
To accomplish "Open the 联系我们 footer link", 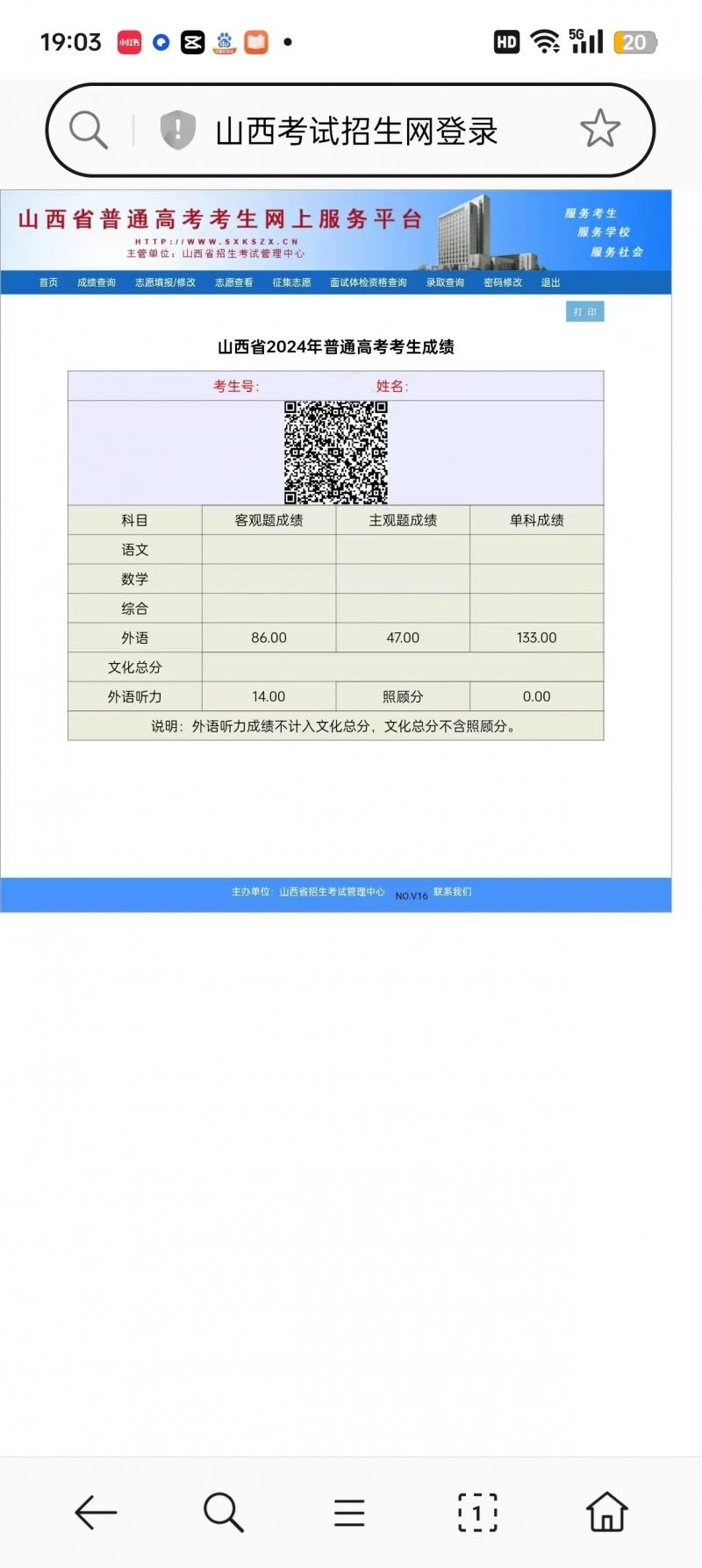I will [453, 892].
